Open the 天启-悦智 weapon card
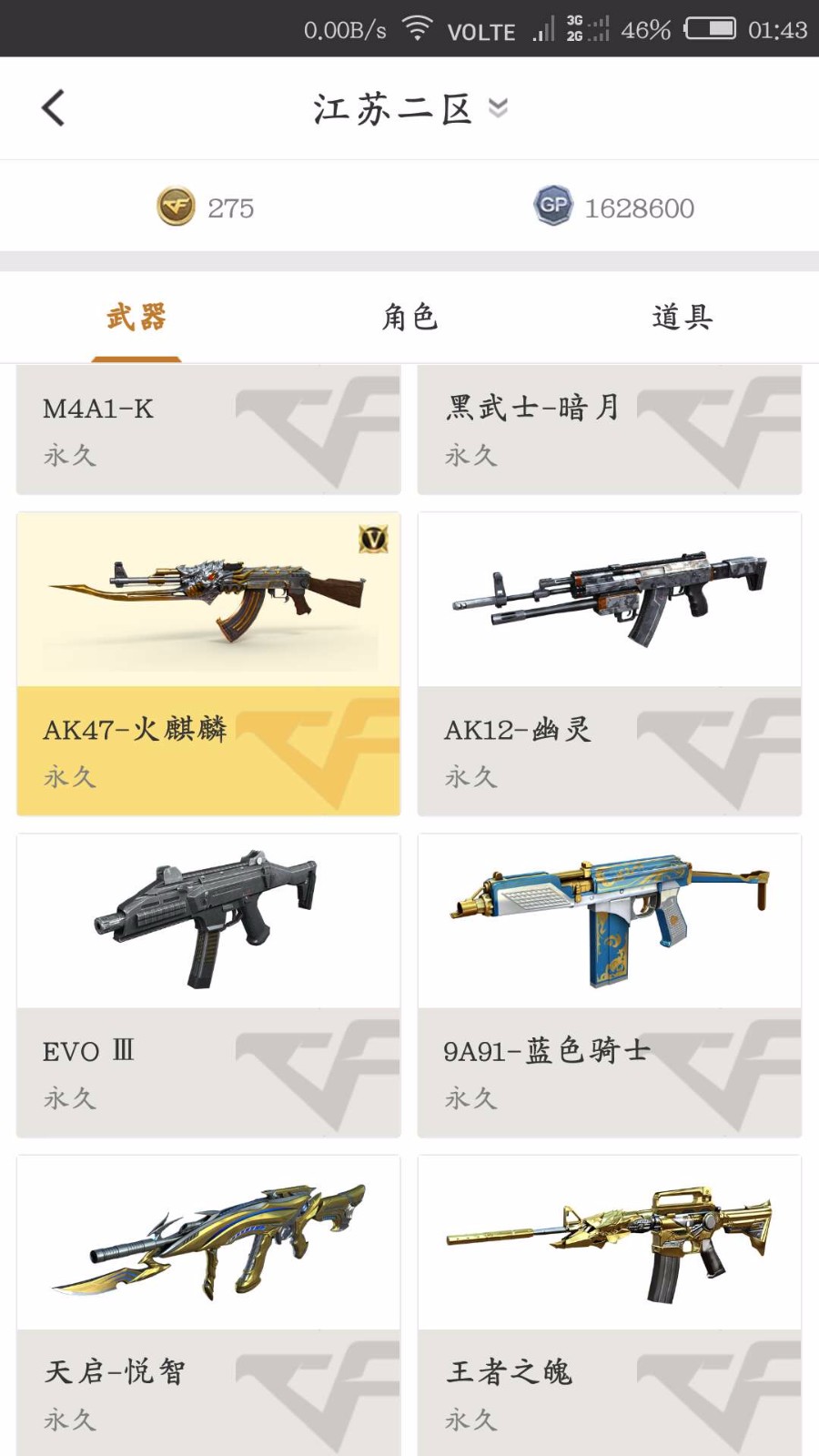 [x=208, y=1306]
